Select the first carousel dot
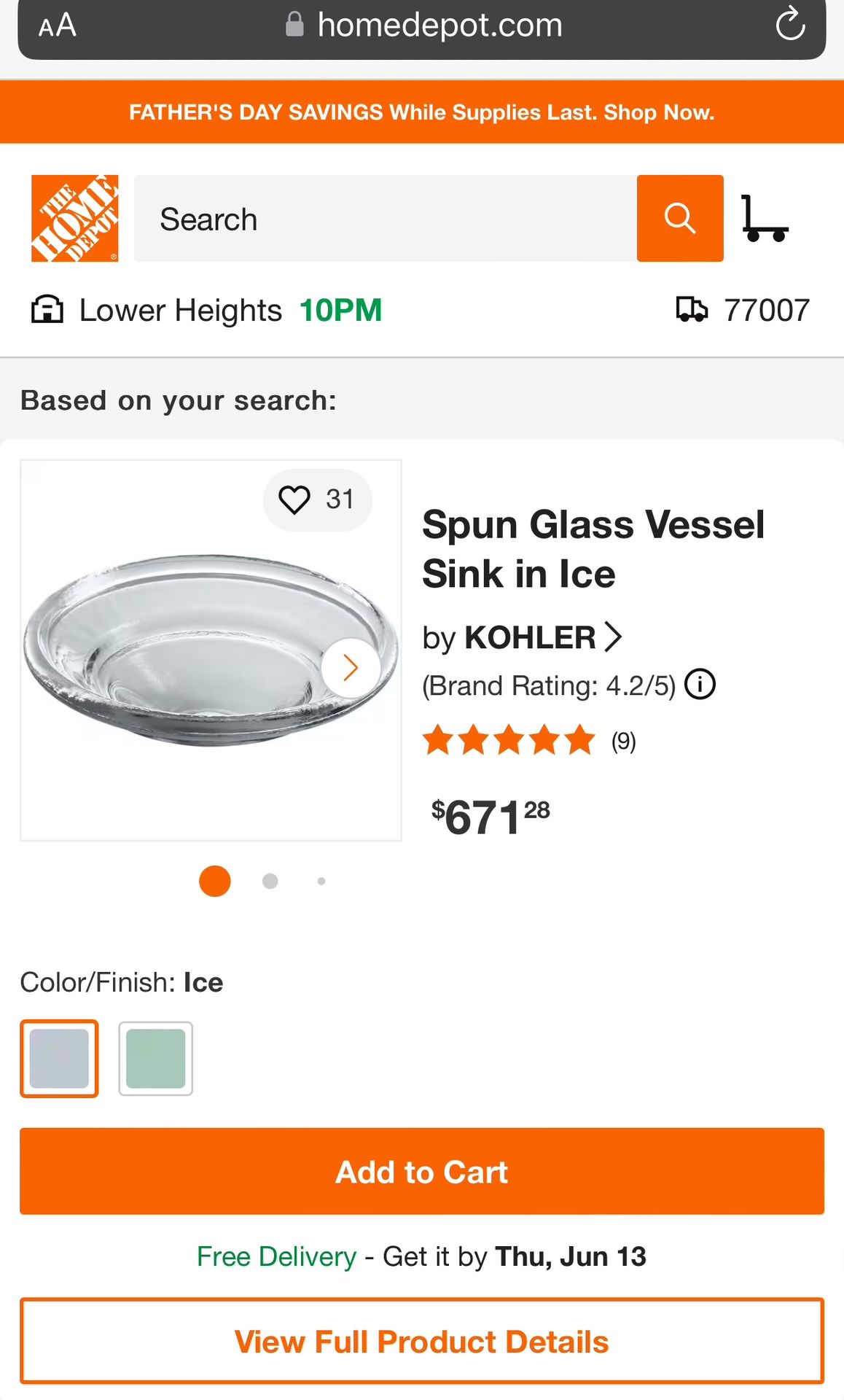This screenshot has height=1400, width=844. pyautogui.click(x=215, y=881)
